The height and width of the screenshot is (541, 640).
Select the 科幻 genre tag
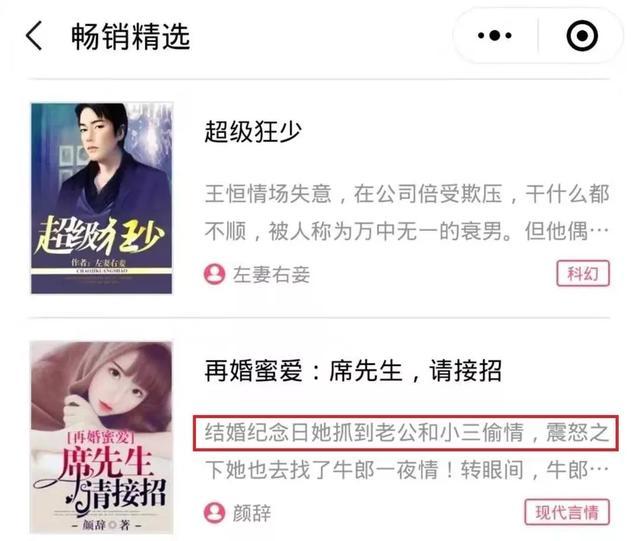[582, 273]
